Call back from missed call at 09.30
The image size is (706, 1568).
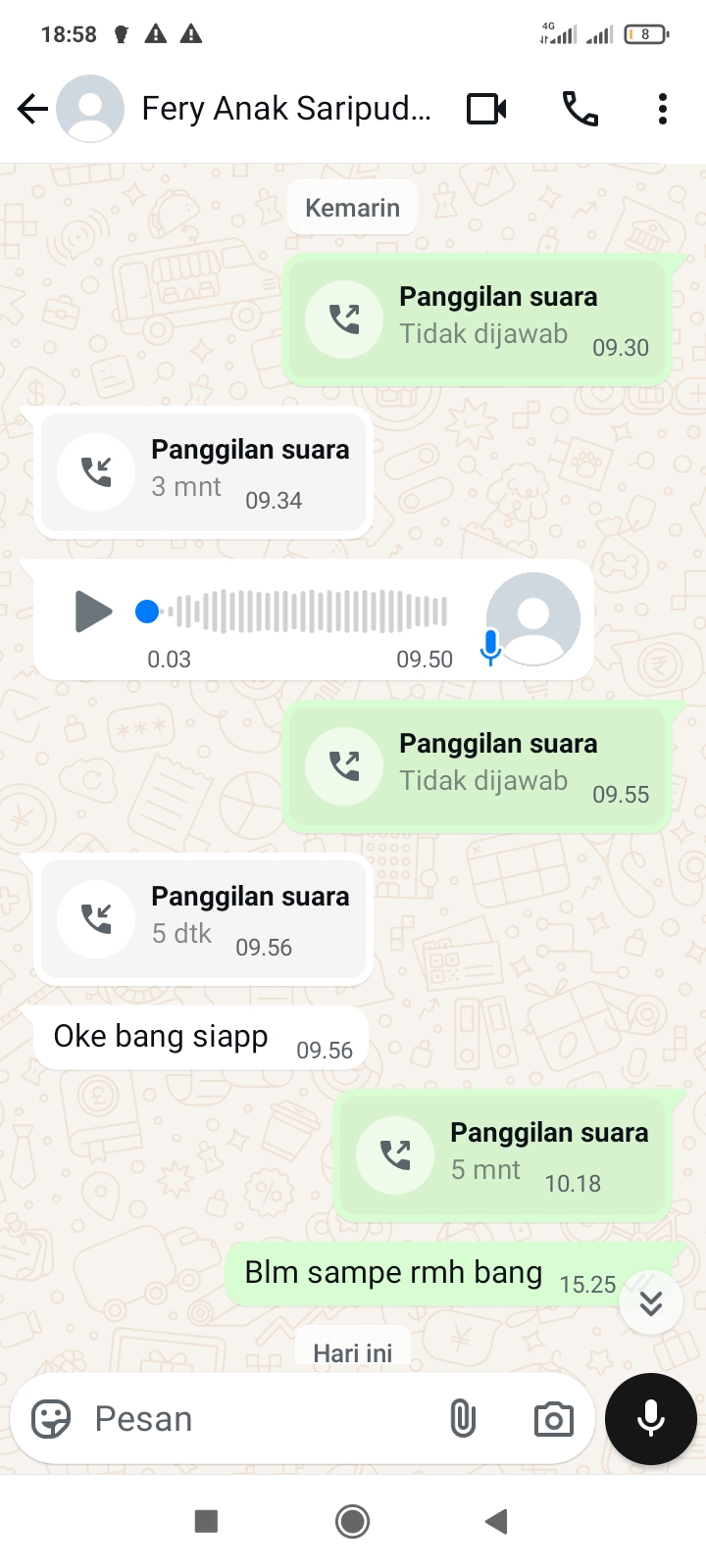coord(478,319)
